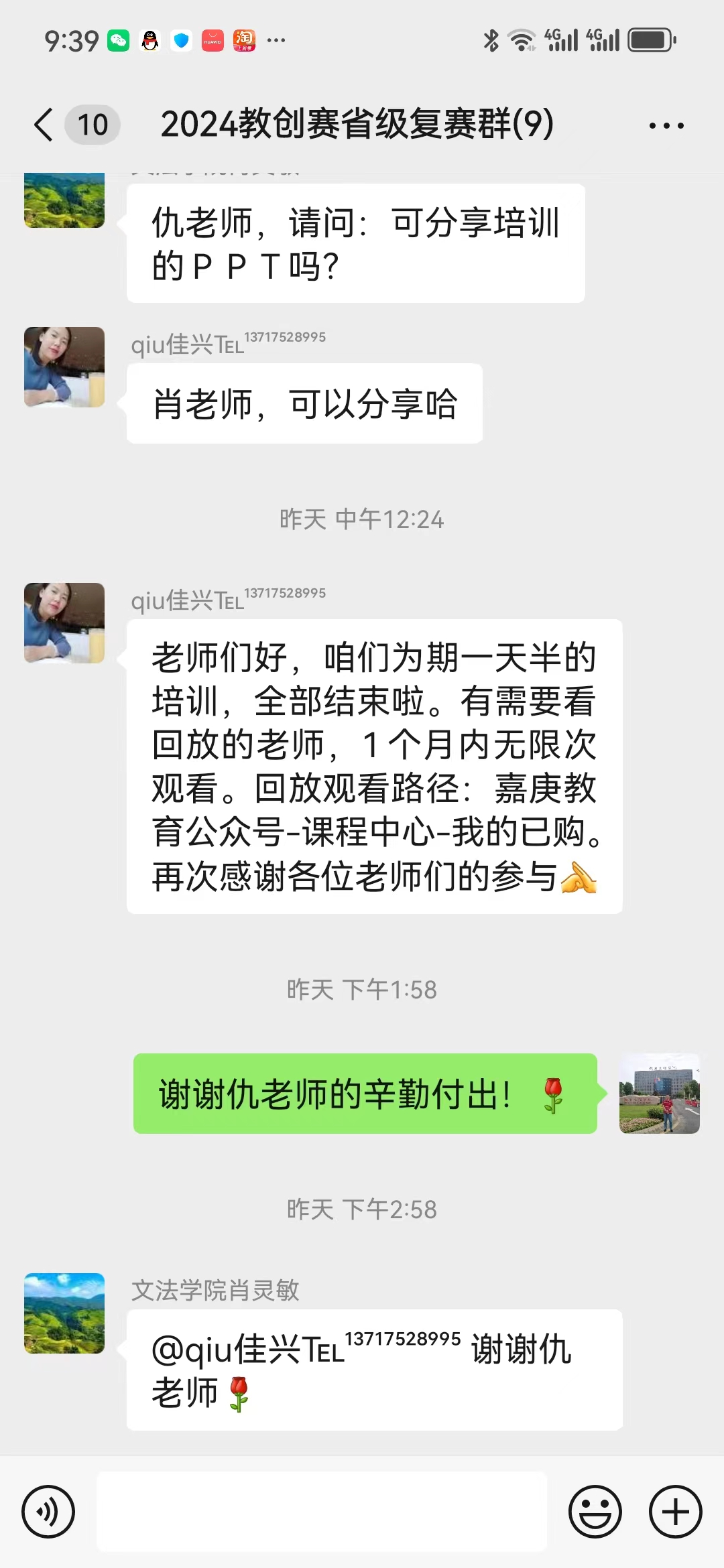Open 文法学院肖灵敏's avatar beside the 谢谢仇老师 message
The image size is (724, 1568).
tap(64, 1313)
